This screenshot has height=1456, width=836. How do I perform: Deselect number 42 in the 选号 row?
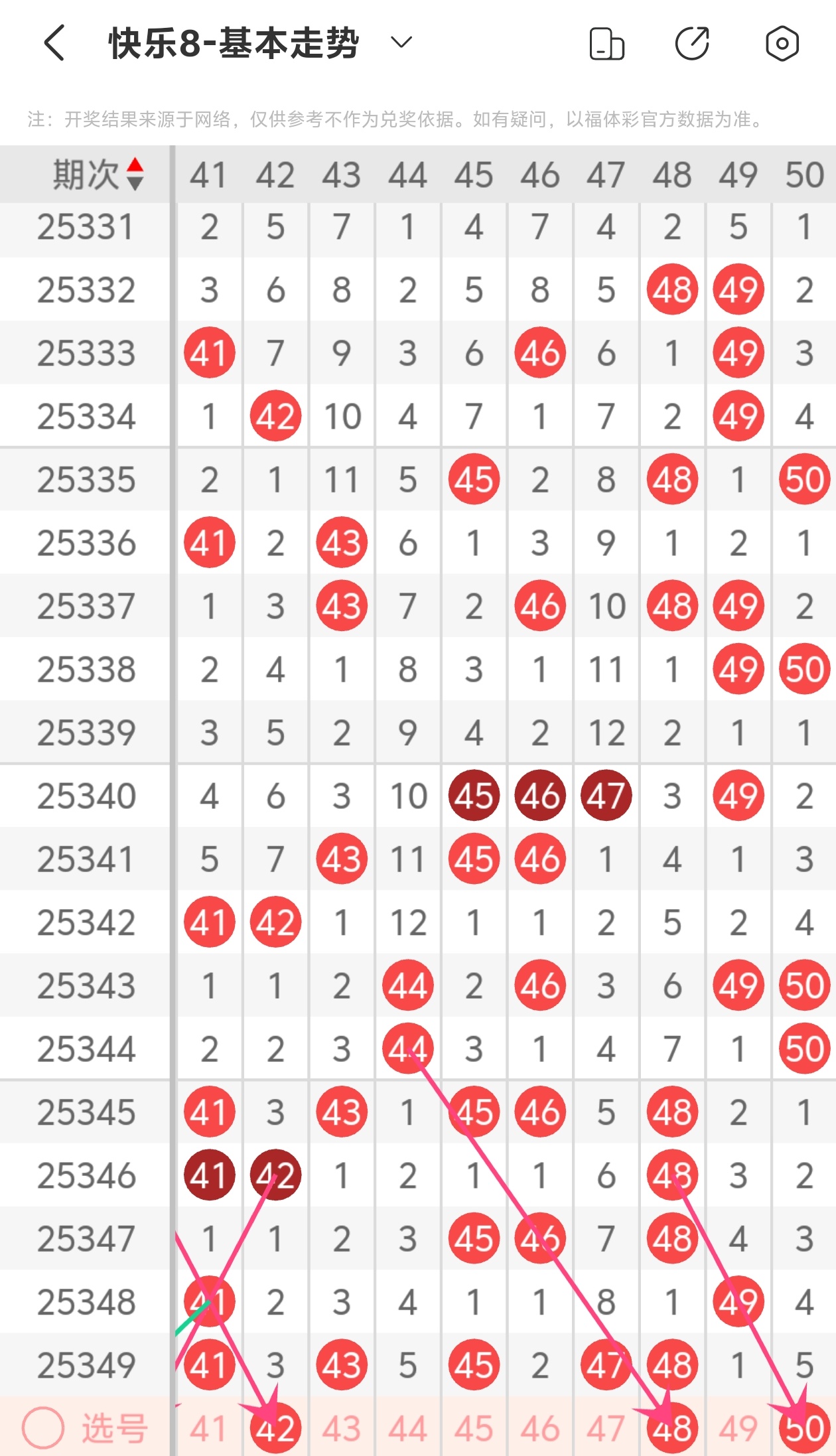[x=275, y=1428]
